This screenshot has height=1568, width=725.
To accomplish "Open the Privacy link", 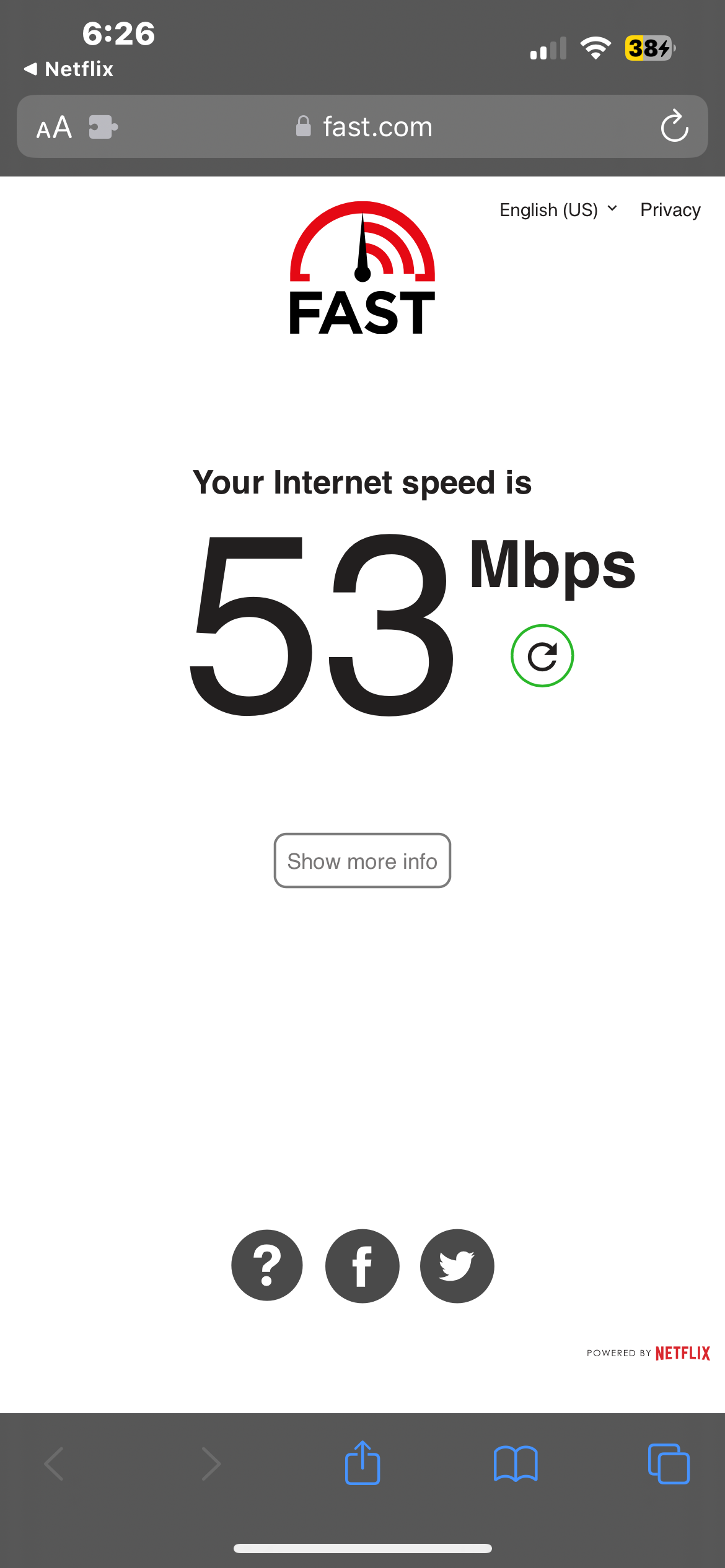I will pos(670,210).
